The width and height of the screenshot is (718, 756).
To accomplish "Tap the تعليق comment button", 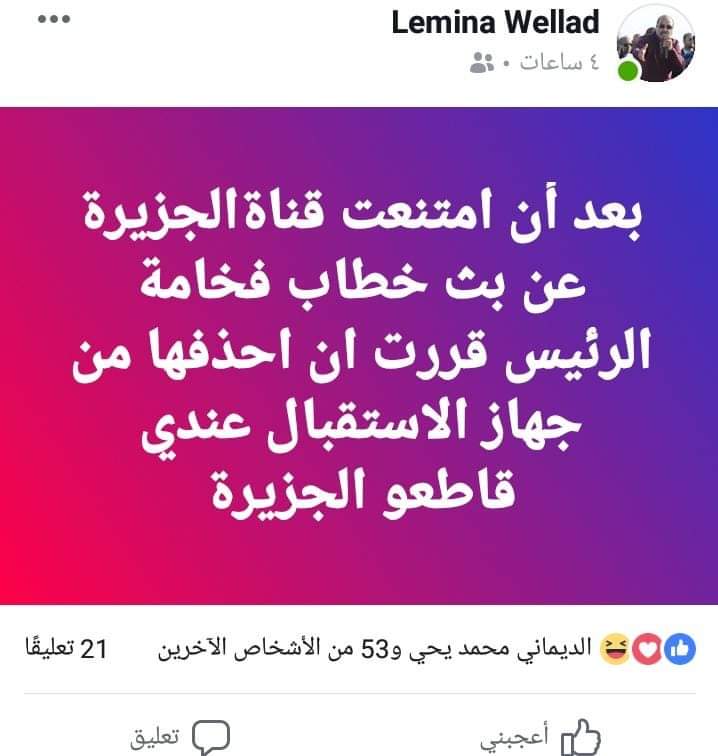I will point(181,738).
